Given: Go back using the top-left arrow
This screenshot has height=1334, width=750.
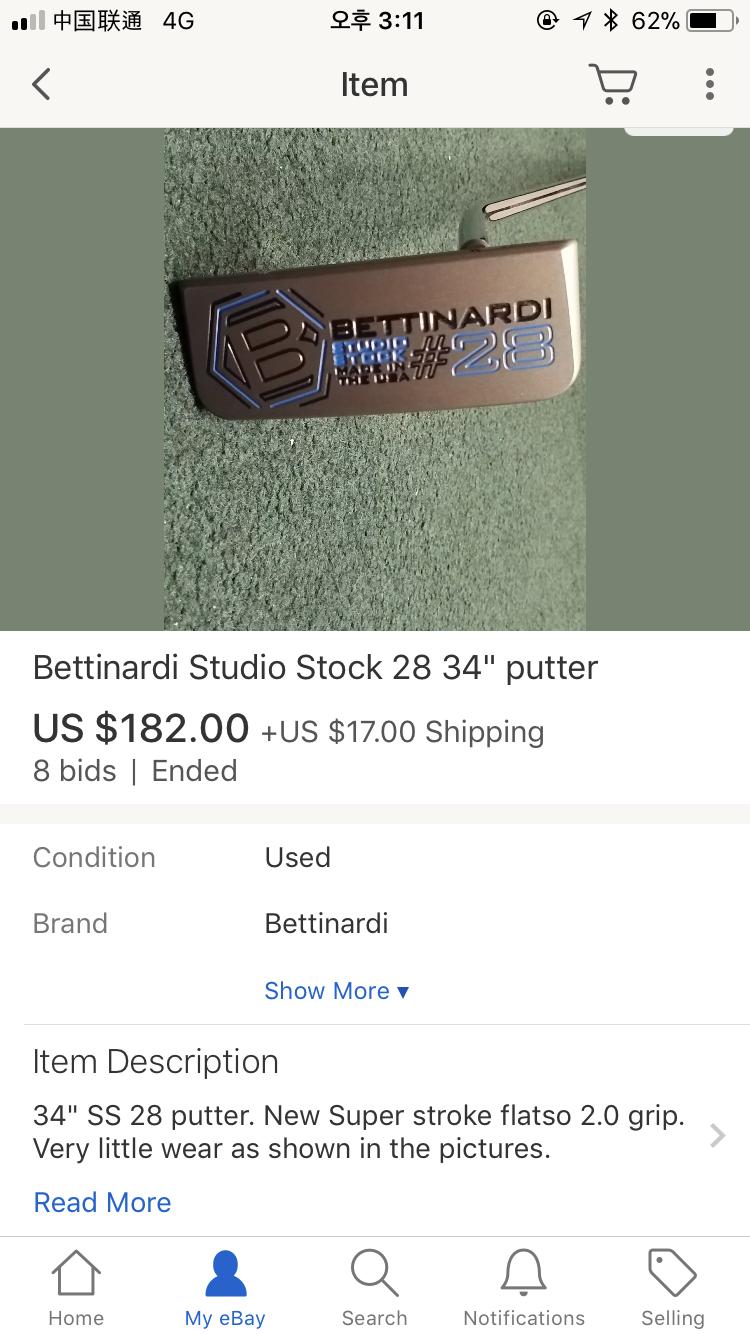Looking at the screenshot, I should 41,85.
